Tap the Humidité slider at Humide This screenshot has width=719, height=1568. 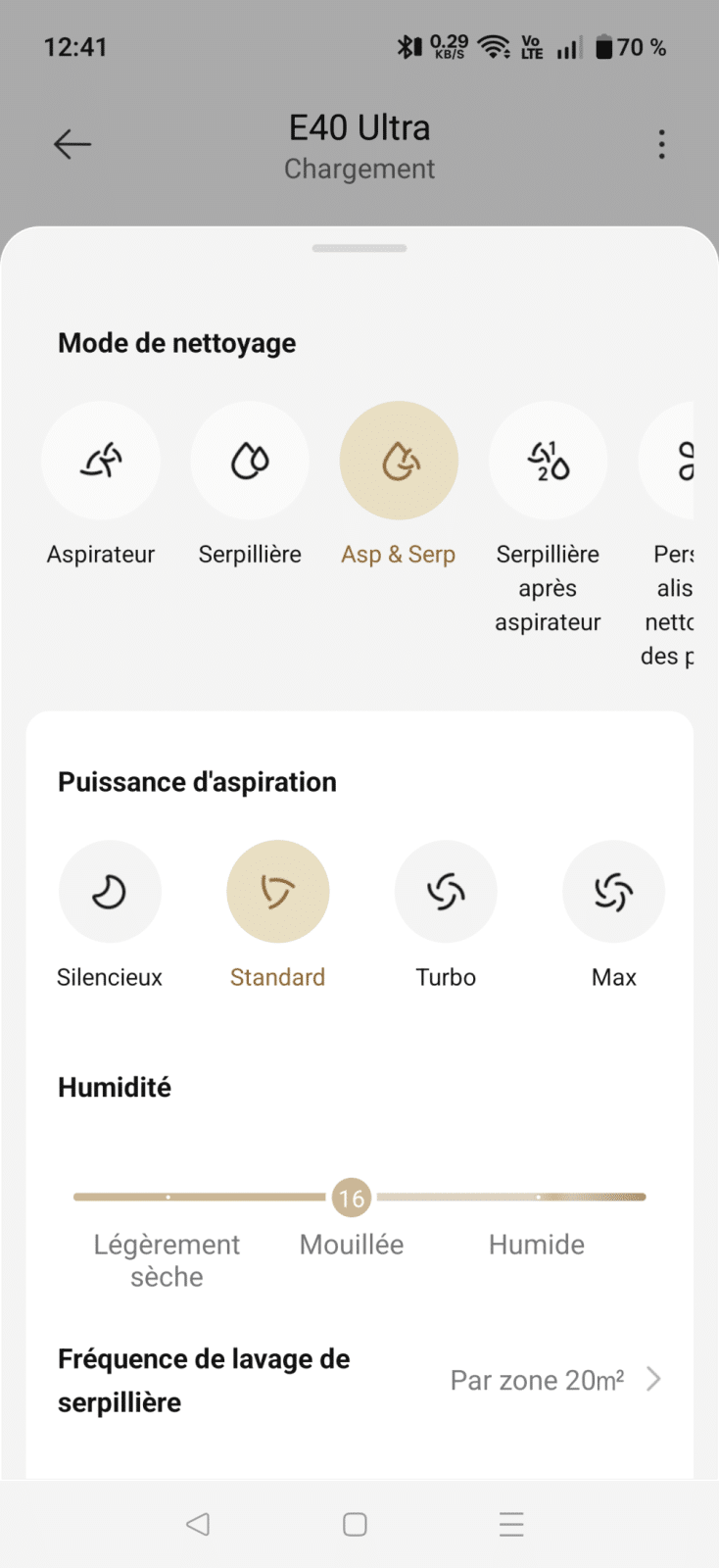pos(538,1198)
